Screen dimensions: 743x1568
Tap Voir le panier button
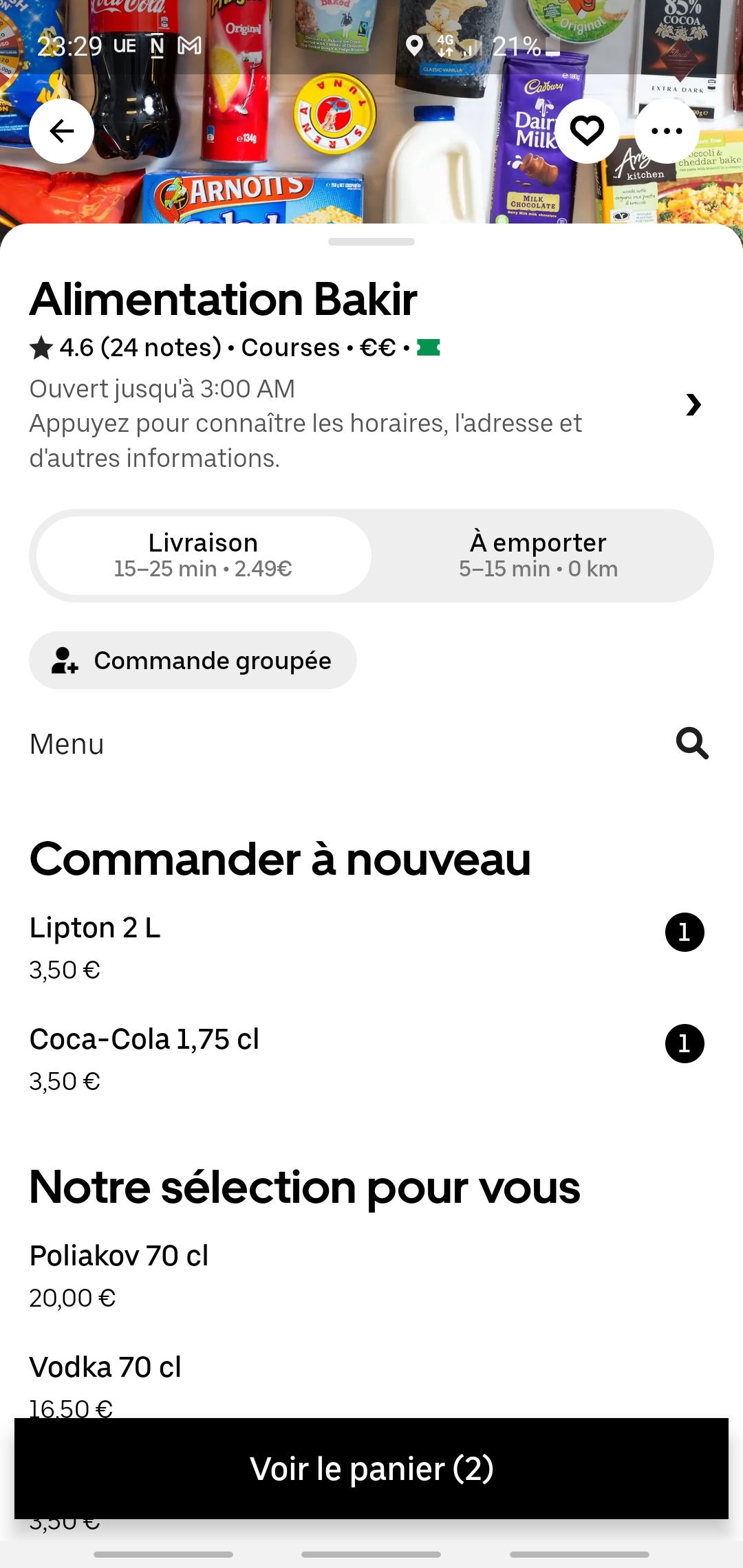pyautogui.click(x=371, y=1468)
